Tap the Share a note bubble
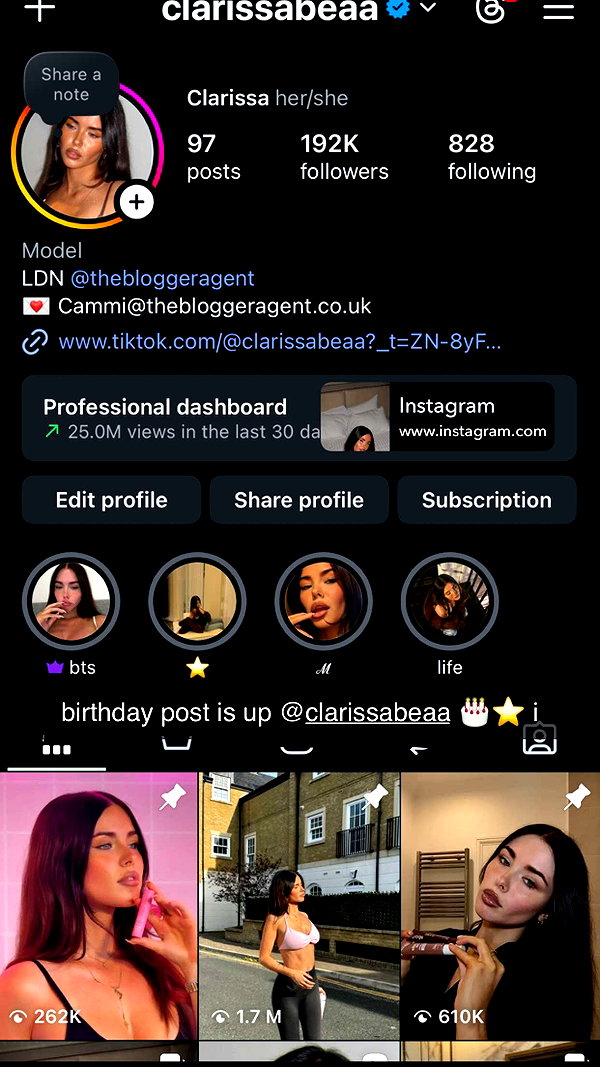Screen dimensions: 600x1067 71,84
